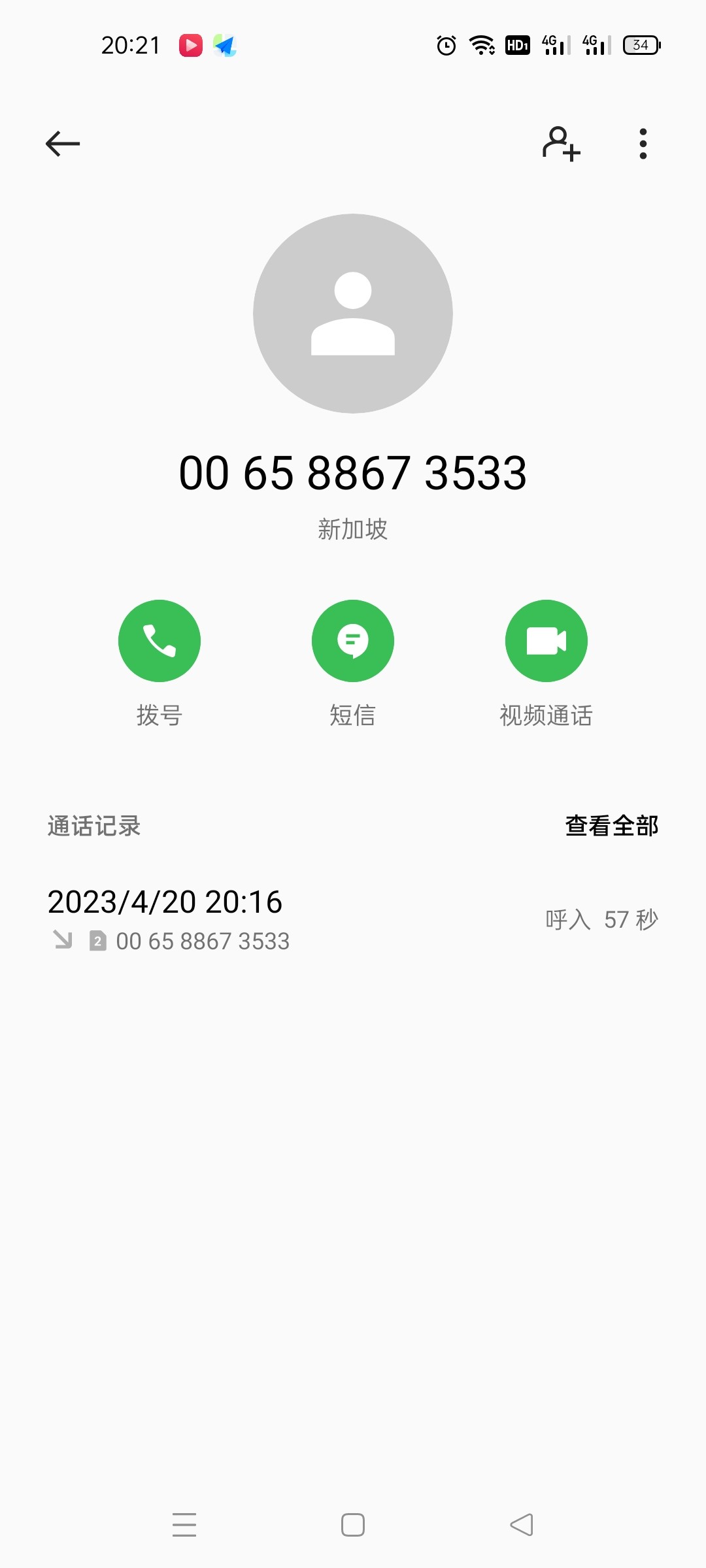Open the three-dot overflow menu
706x1568 pixels.
(643, 144)
